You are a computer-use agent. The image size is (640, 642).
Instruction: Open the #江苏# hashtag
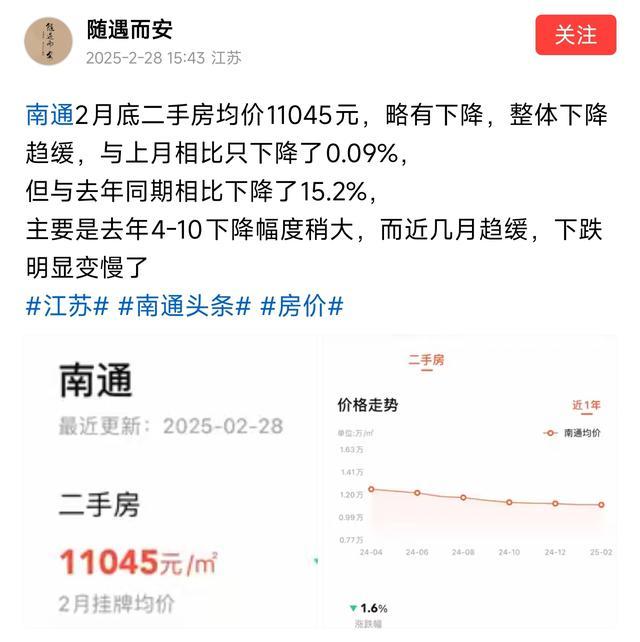[x=67, y=307]
